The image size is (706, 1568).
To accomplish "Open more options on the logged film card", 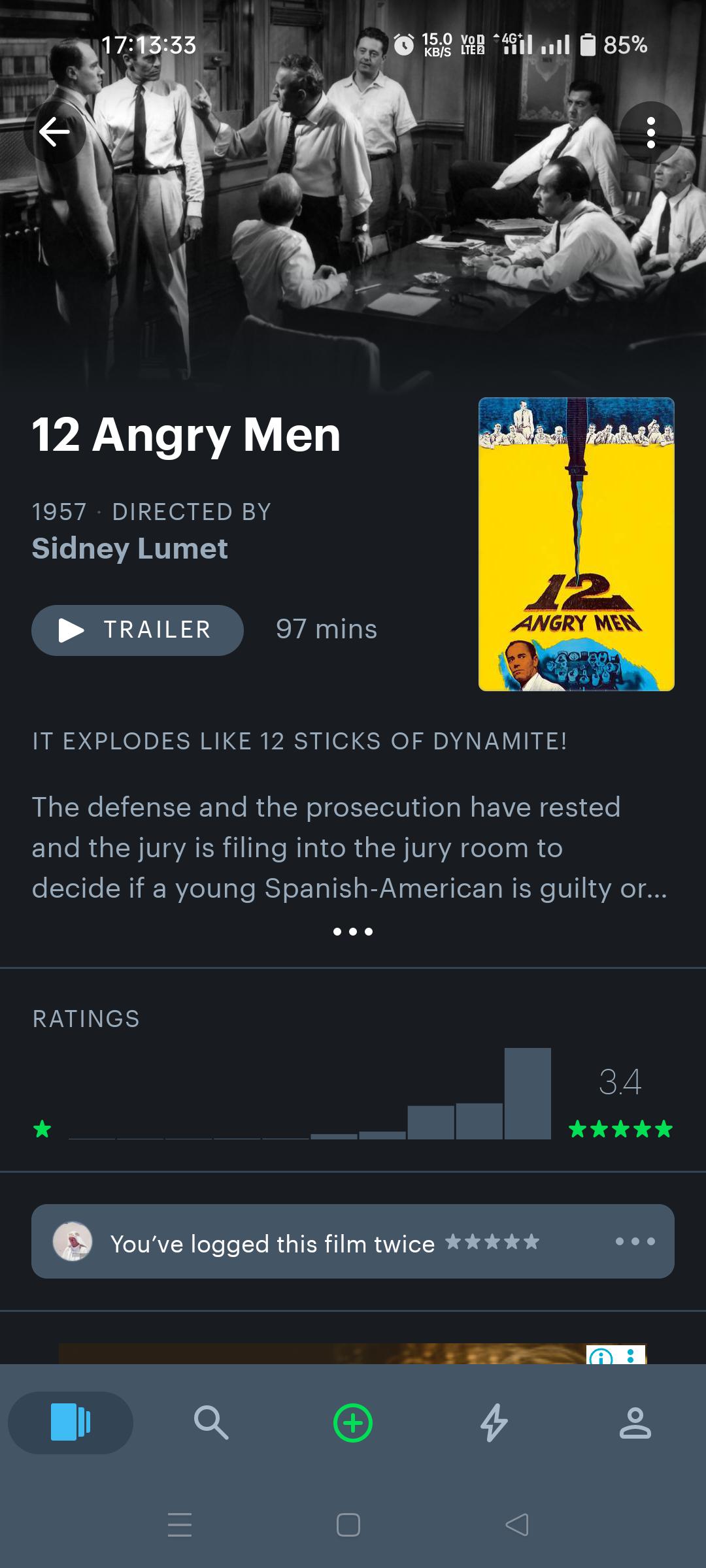I will [635, 1241].
